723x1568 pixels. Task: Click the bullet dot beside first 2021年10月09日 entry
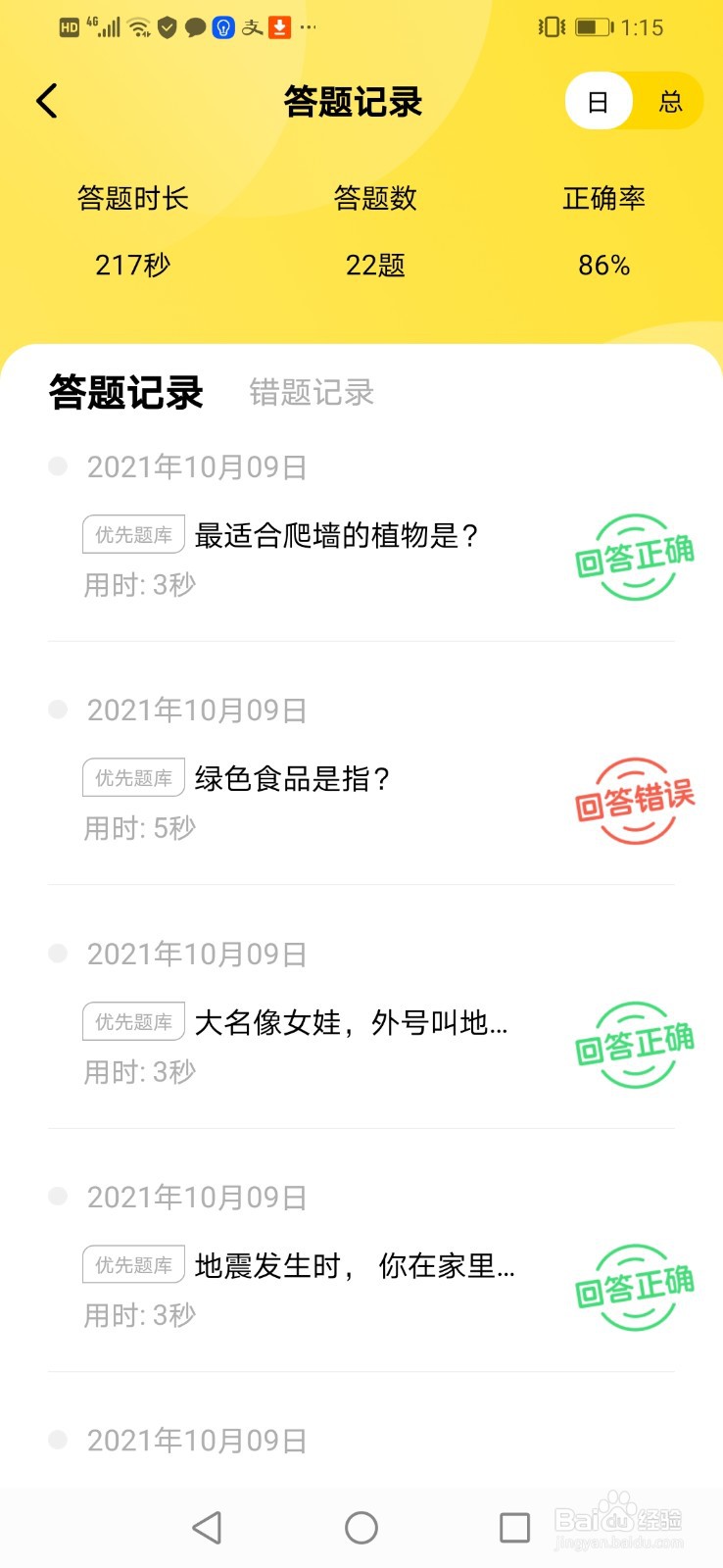58,467
